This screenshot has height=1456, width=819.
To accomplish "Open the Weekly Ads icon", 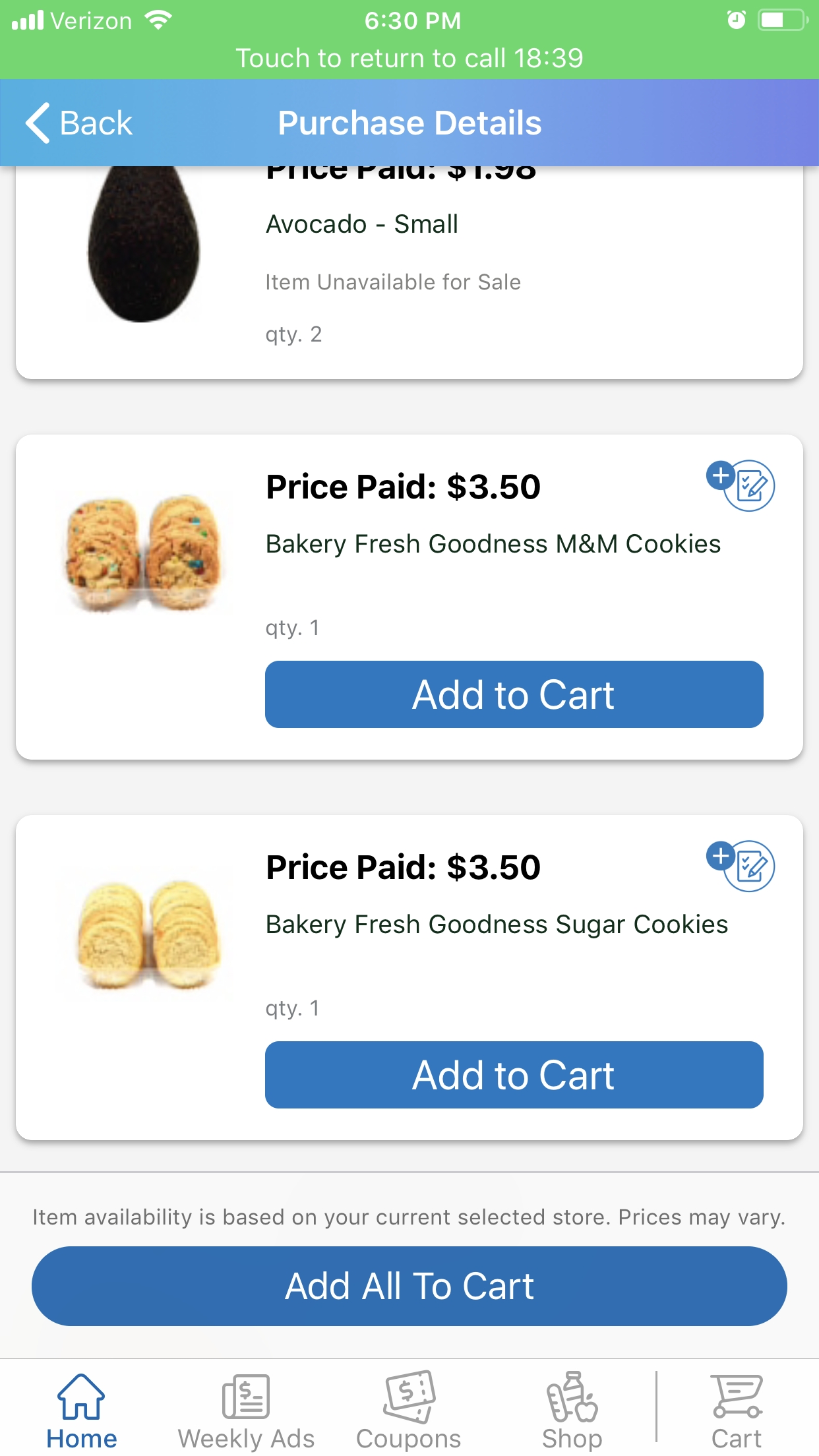I will coord(245,1401).
